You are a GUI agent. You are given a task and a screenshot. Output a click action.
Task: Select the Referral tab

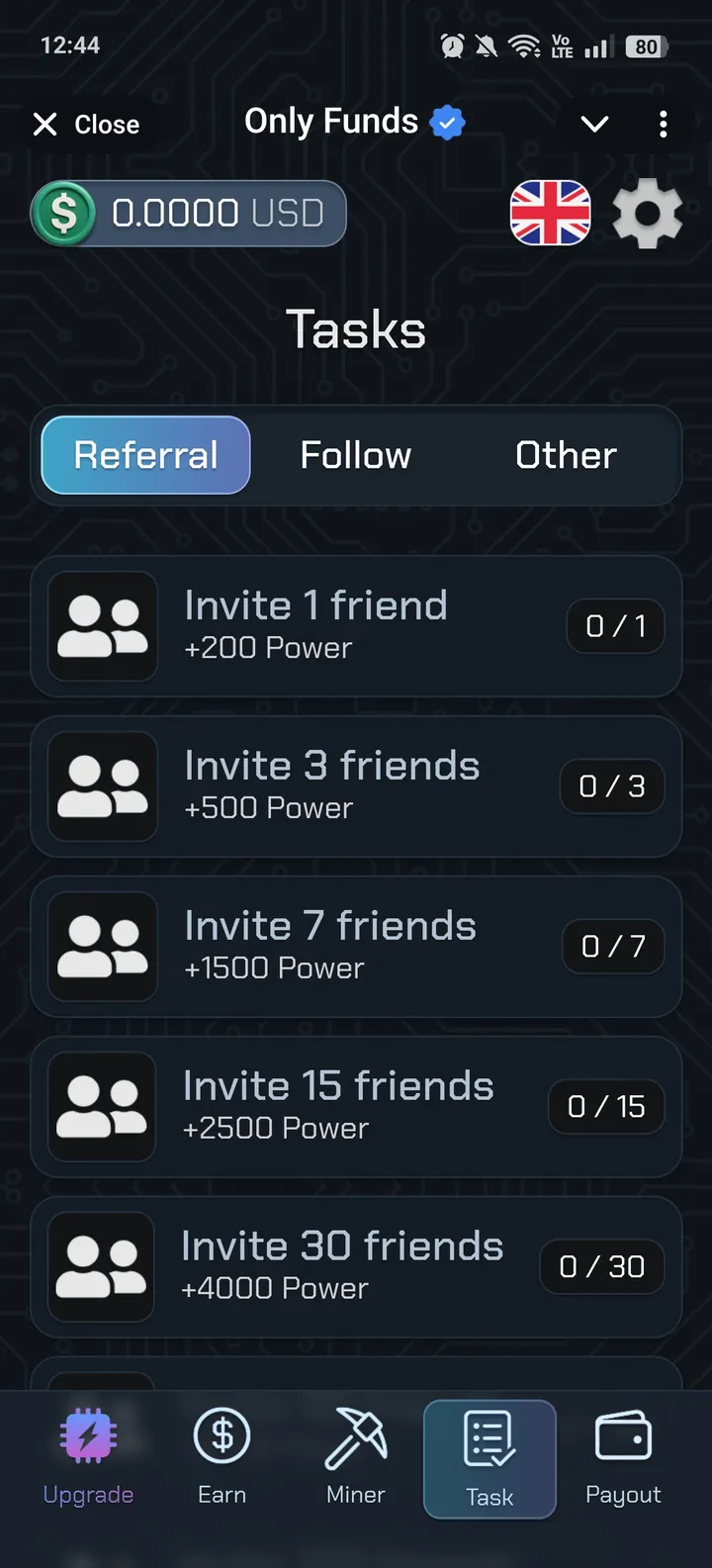[145, 455]
